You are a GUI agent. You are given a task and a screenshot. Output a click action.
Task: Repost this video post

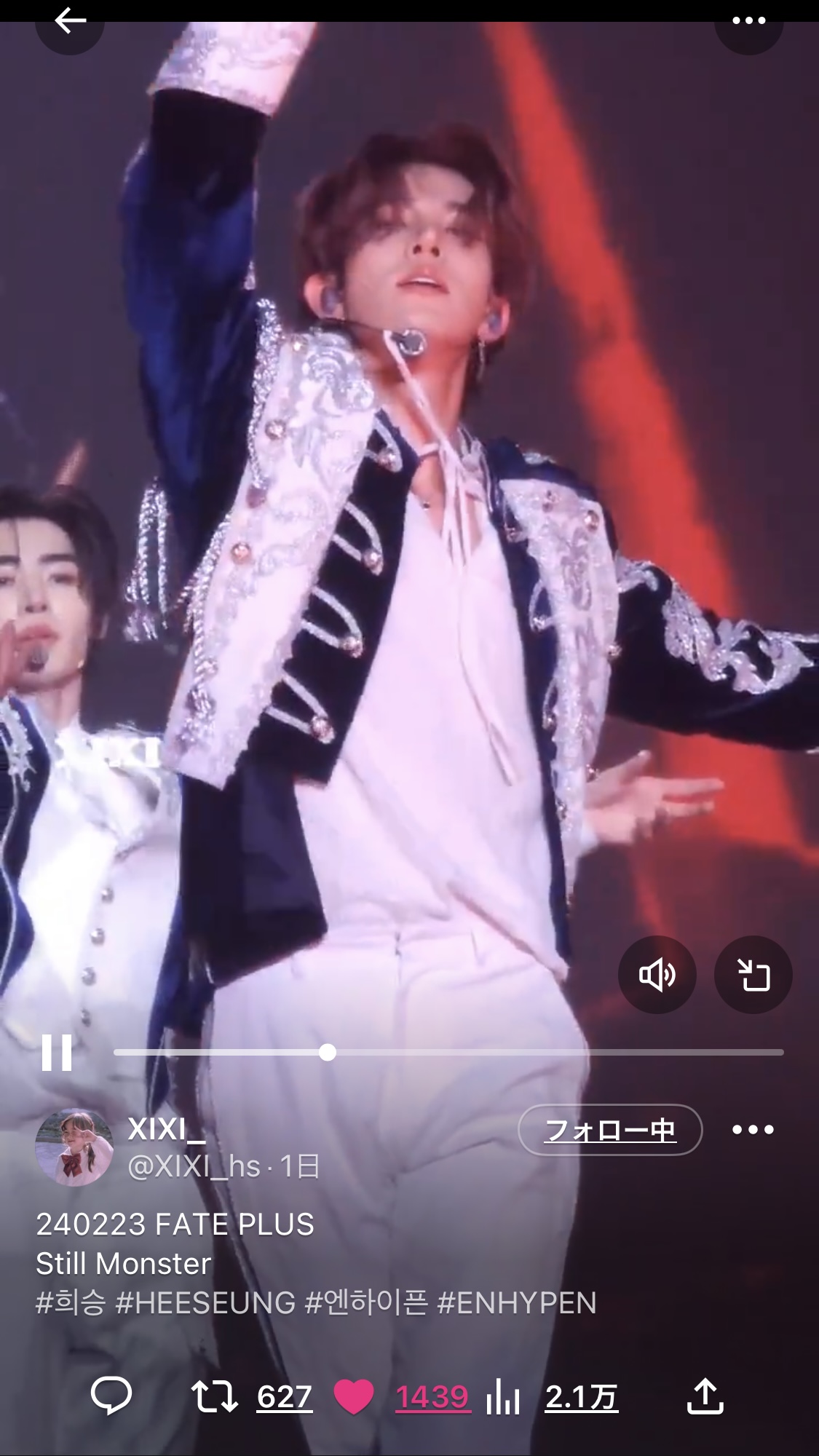click(x=214, y=1396)
